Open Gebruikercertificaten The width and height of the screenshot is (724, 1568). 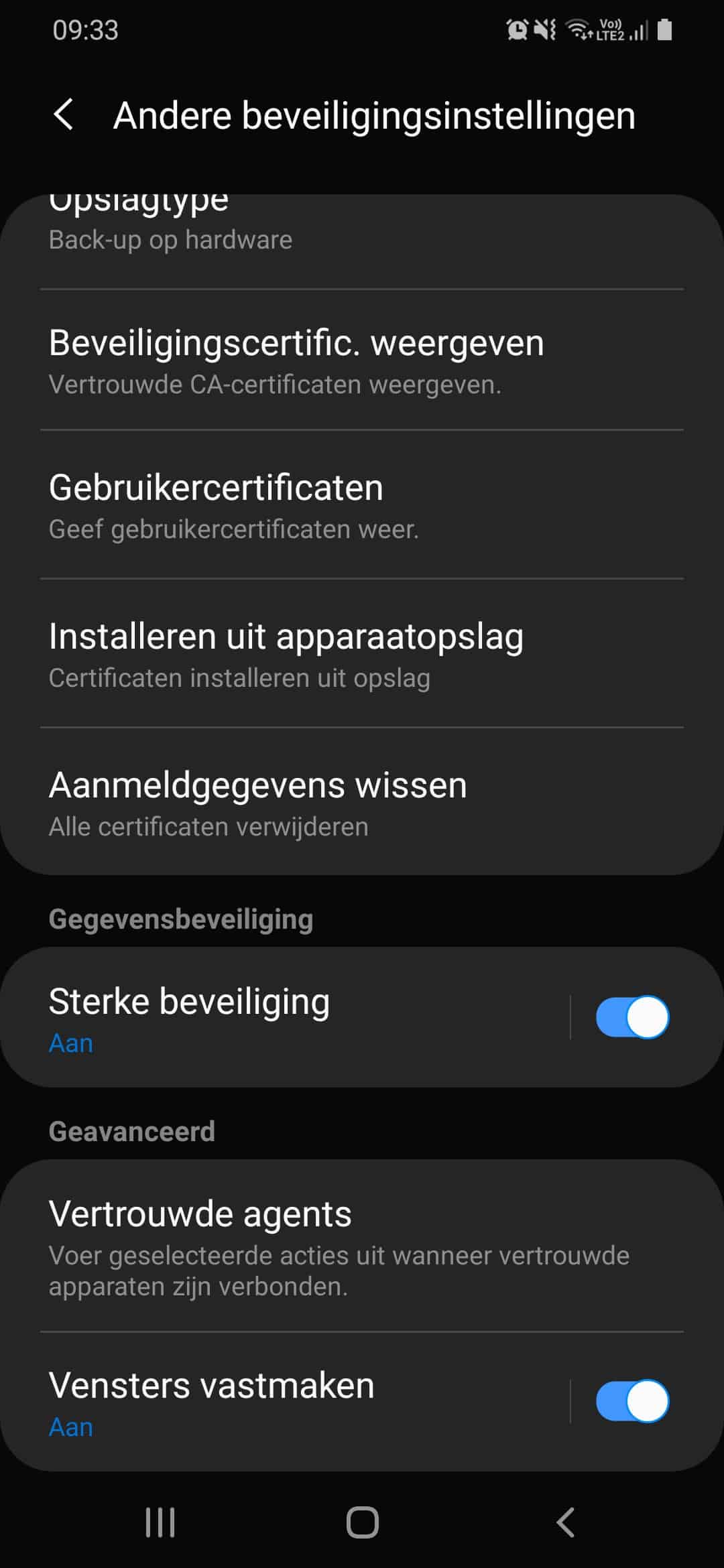tap(362, 506)
